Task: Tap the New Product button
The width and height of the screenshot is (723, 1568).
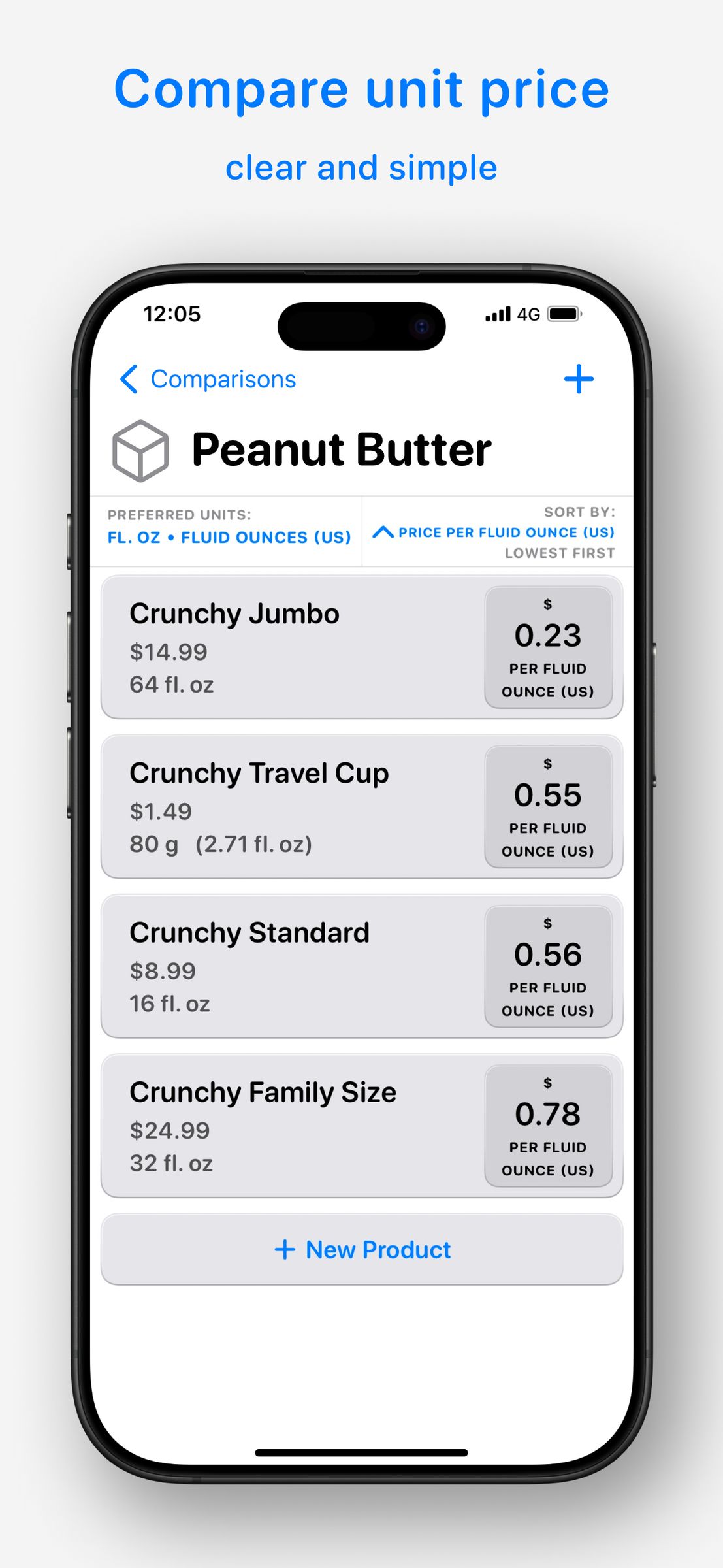Action: click(x=361, y=1249)
